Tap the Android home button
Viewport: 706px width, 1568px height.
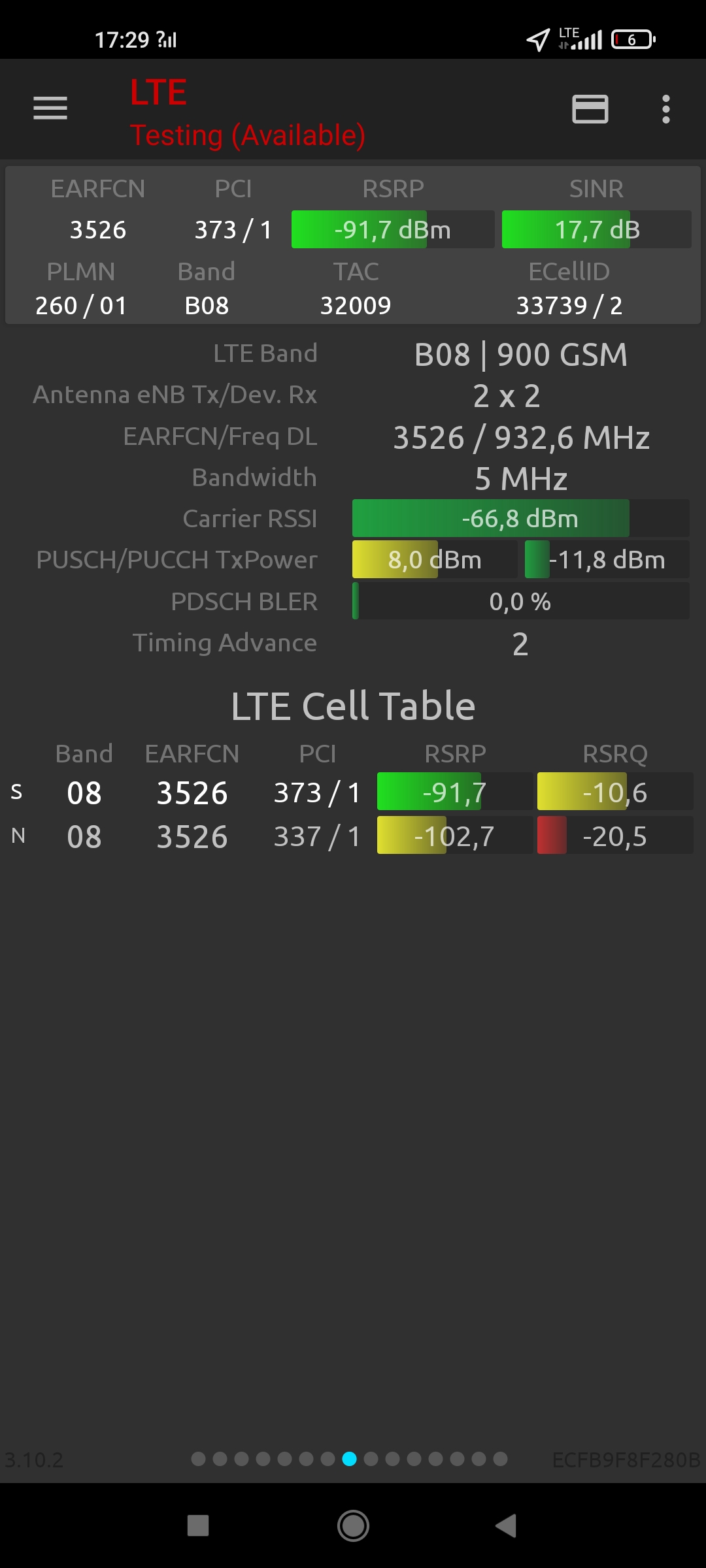[x=353, y=1526]
